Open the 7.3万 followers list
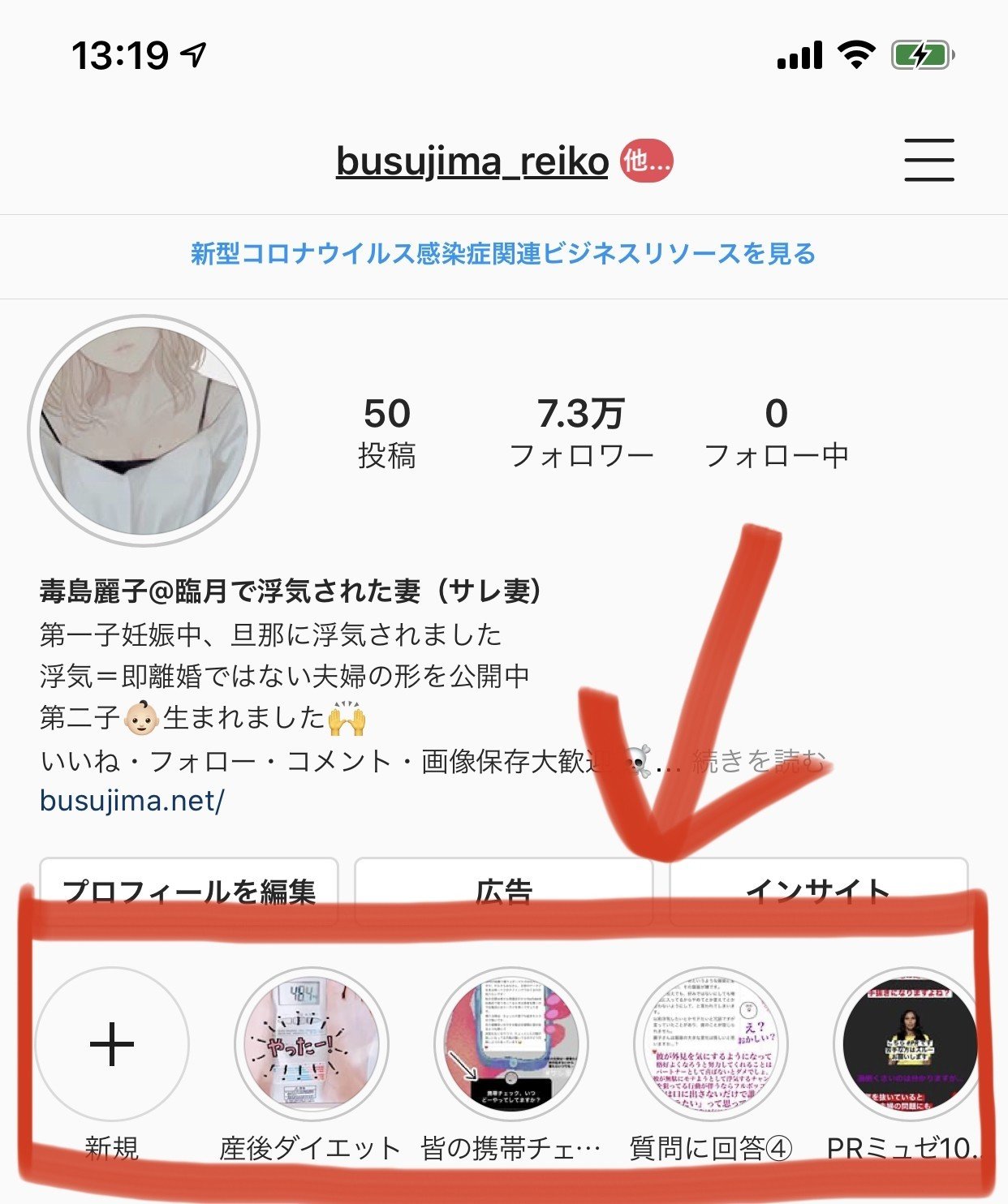 click(x=581, y=432)
